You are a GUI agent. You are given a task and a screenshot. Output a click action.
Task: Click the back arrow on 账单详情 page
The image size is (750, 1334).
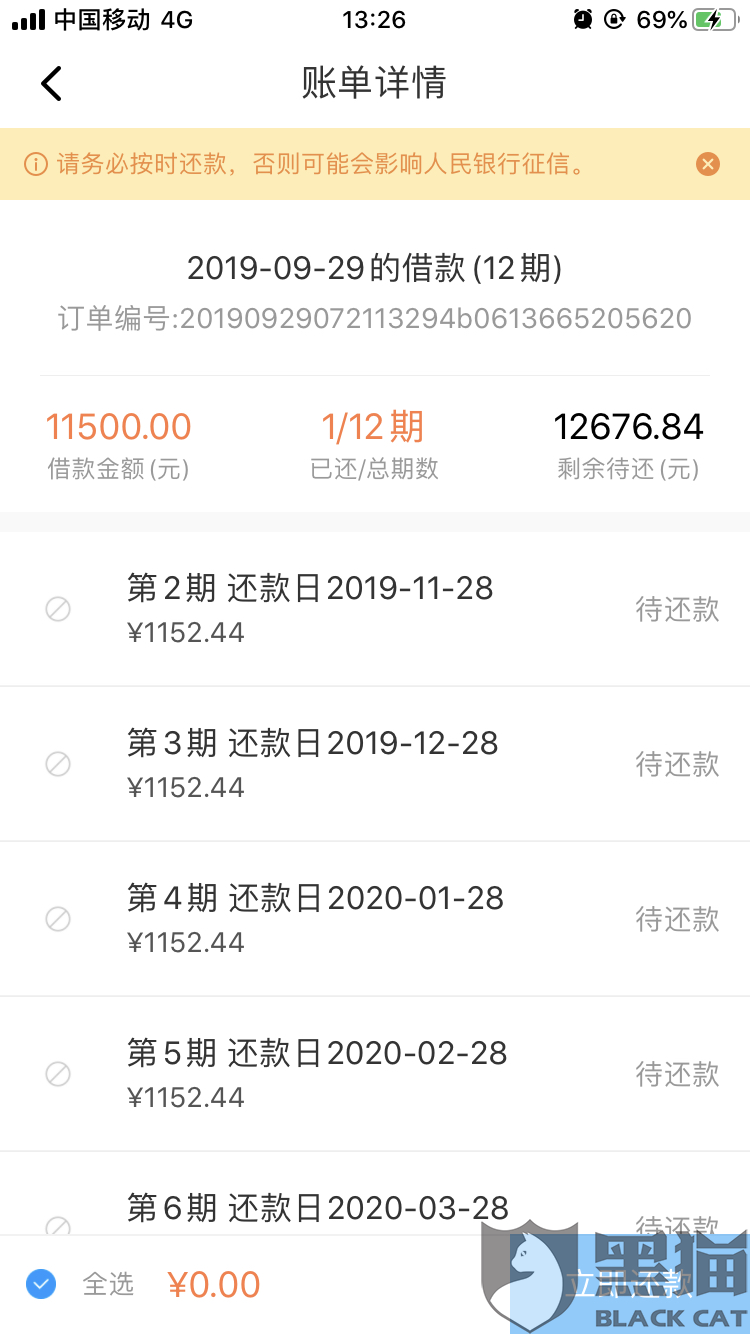pyautogui.click(x=51, y=84)
